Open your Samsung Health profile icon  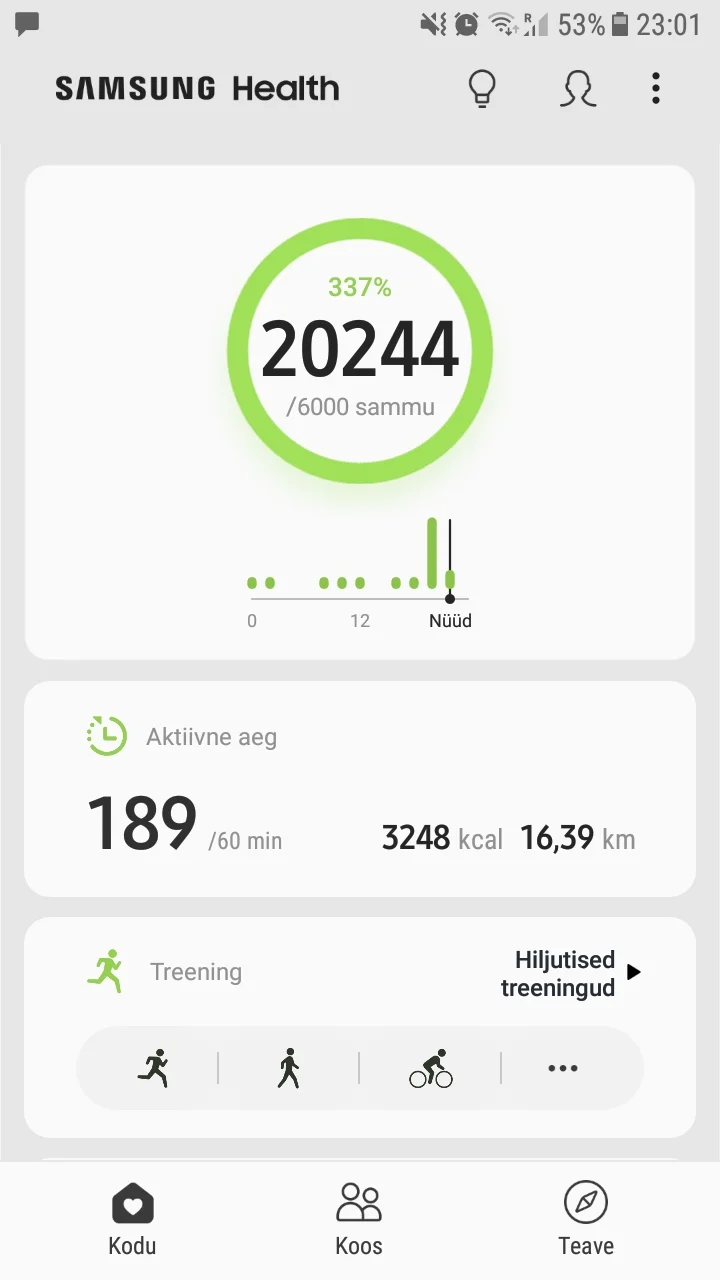577,89
